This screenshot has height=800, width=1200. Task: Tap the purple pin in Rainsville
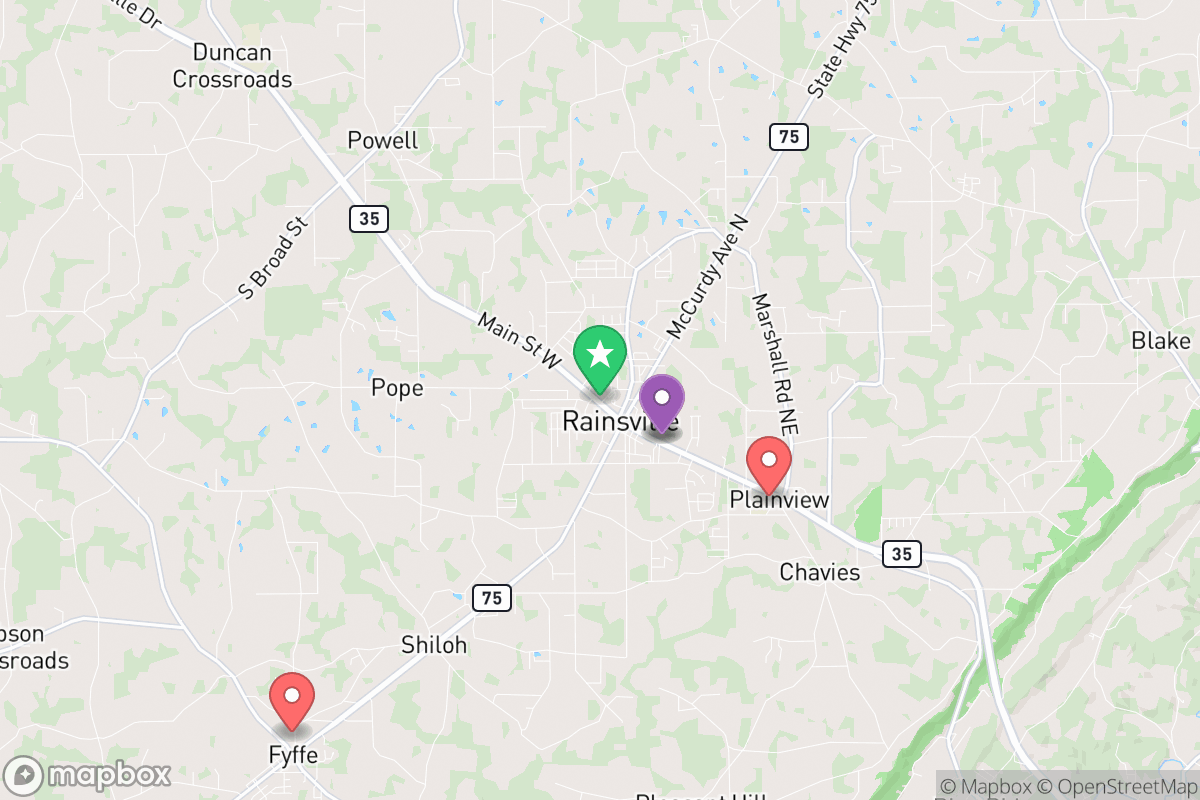[661, 401]
